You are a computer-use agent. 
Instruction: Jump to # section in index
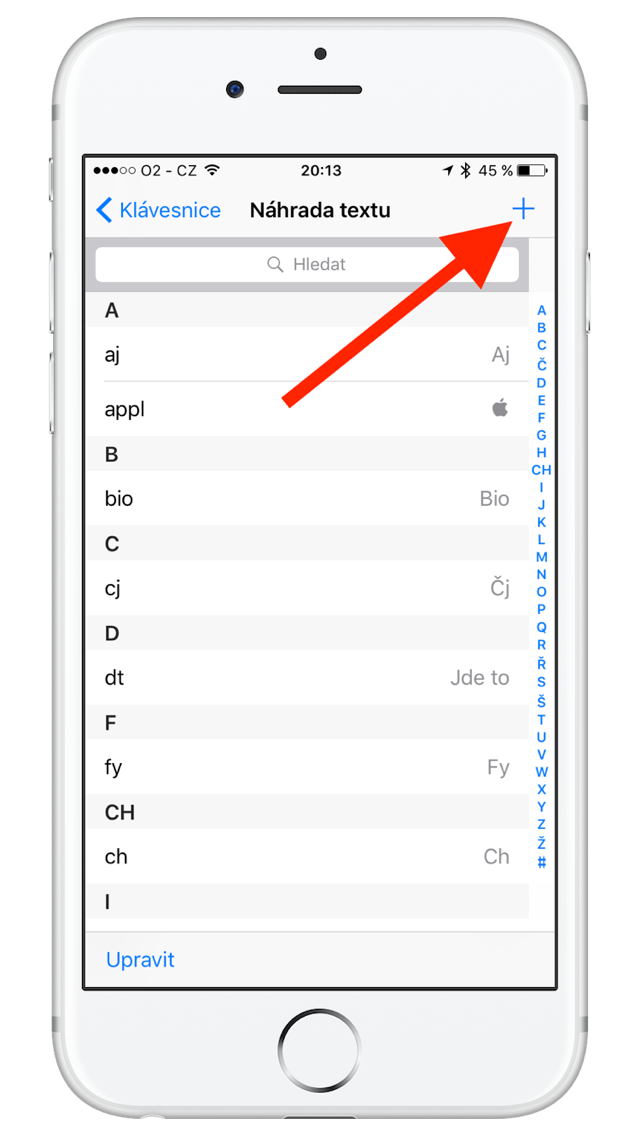tap(541, 862)
